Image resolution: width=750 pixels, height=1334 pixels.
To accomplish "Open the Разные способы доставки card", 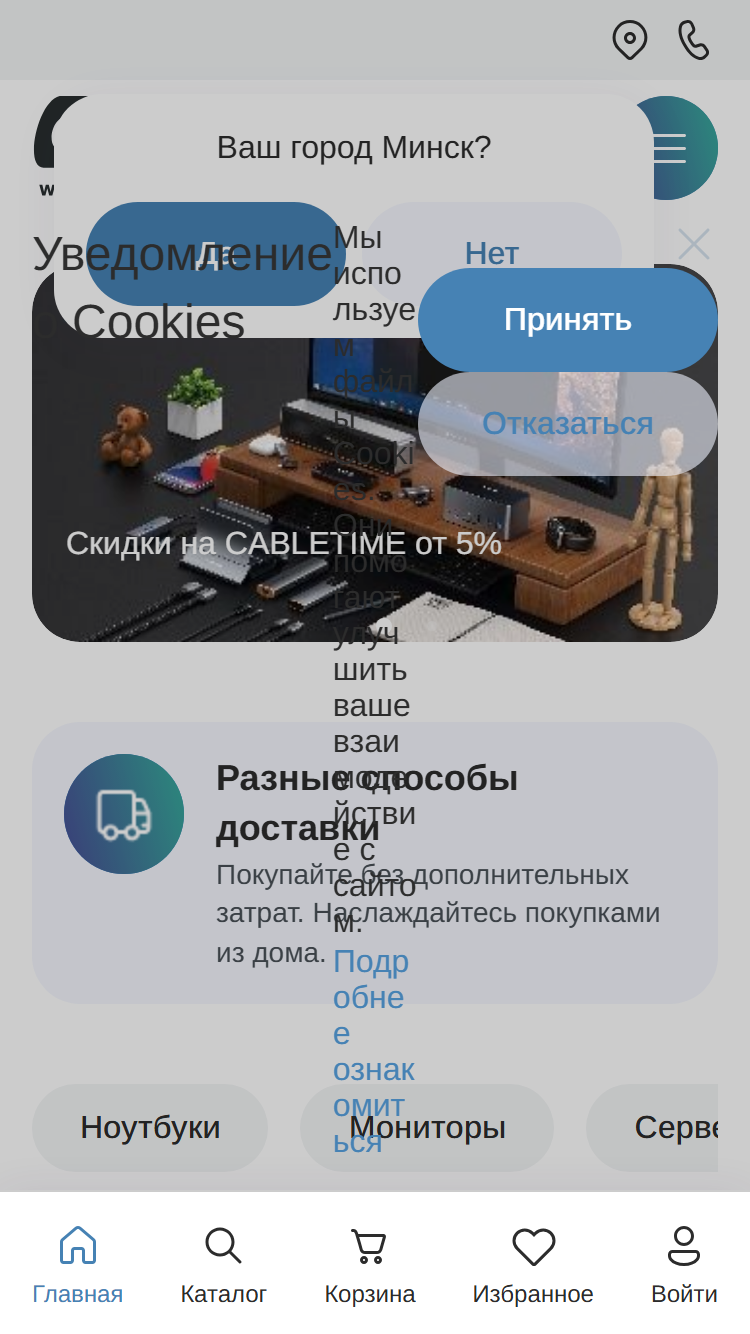I will click(x=375, y=863).
